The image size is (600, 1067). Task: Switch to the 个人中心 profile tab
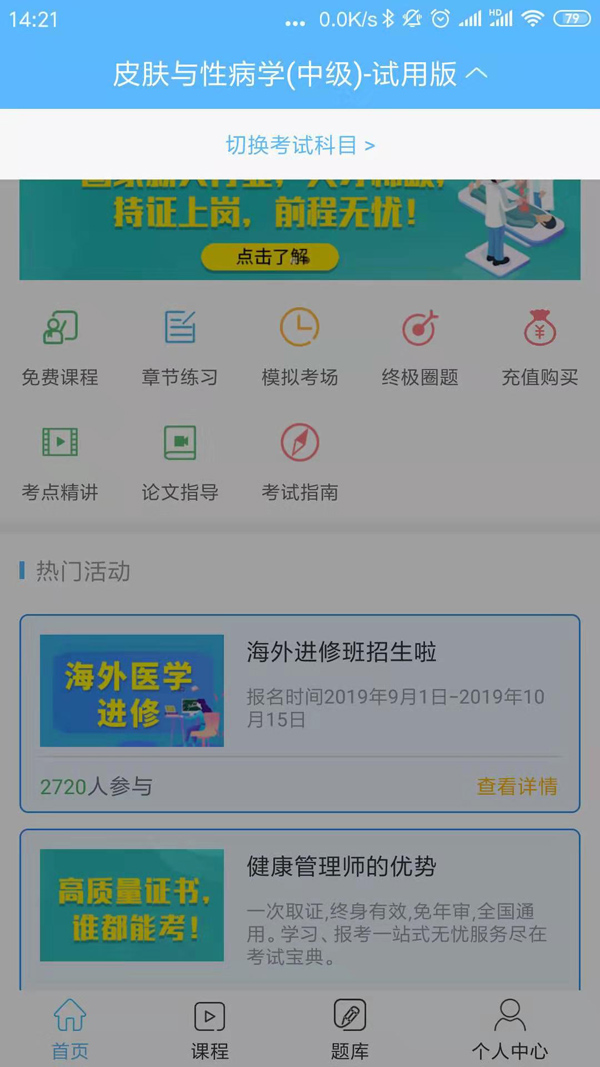(x=510, y=1029)
